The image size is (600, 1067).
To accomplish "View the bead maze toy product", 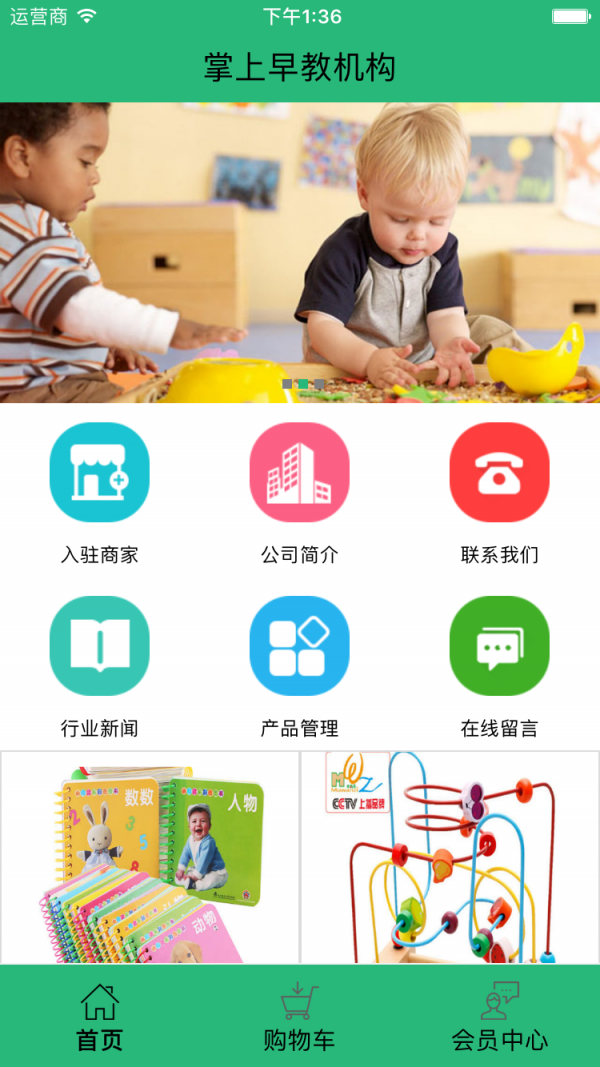I will pos(450,858).
